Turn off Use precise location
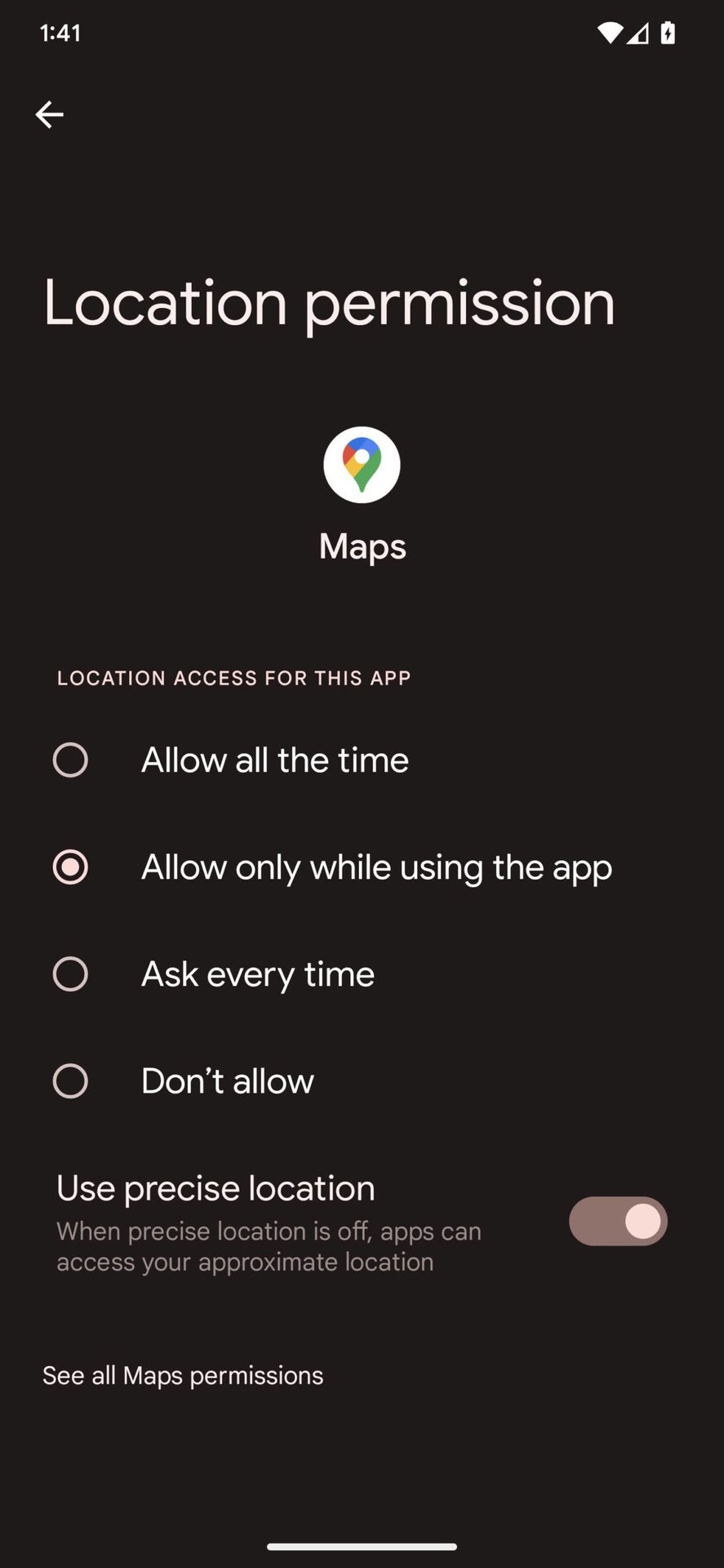Viewport: 724px width, 1568px height. tap(618, 1222)
